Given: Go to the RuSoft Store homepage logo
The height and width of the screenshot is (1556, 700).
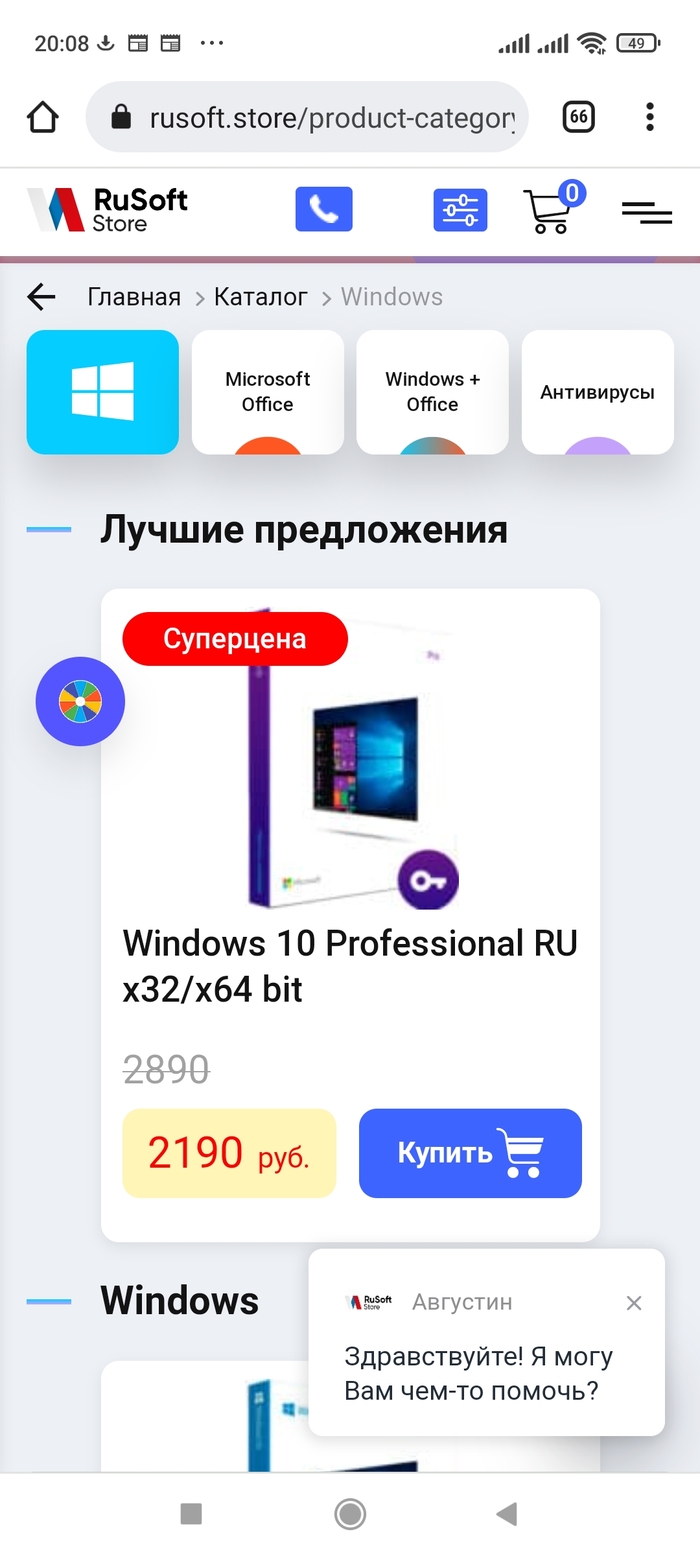Looking at the screenshot, I should coord(107,210).
